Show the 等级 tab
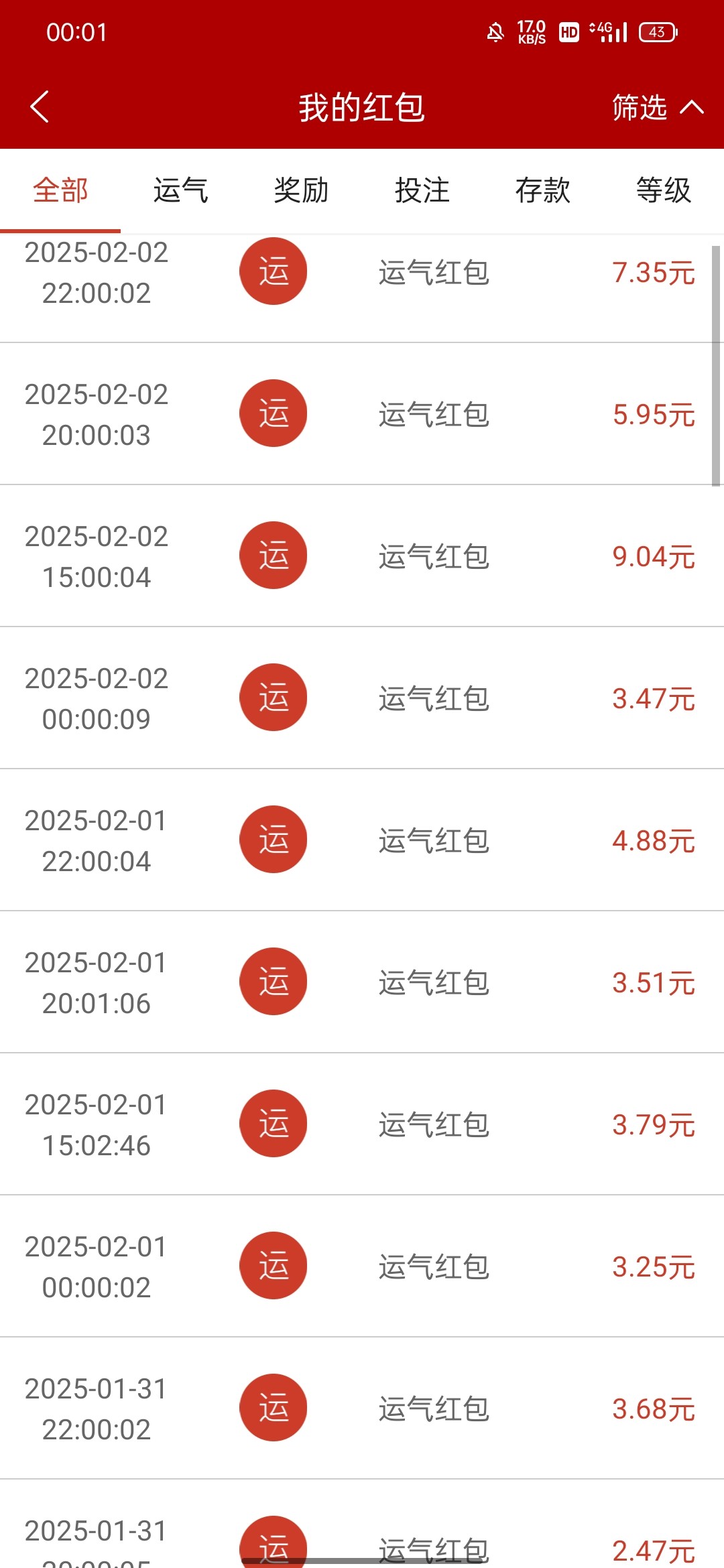The height and width of the screenshot is (1568, 724). tap(664, 190)
